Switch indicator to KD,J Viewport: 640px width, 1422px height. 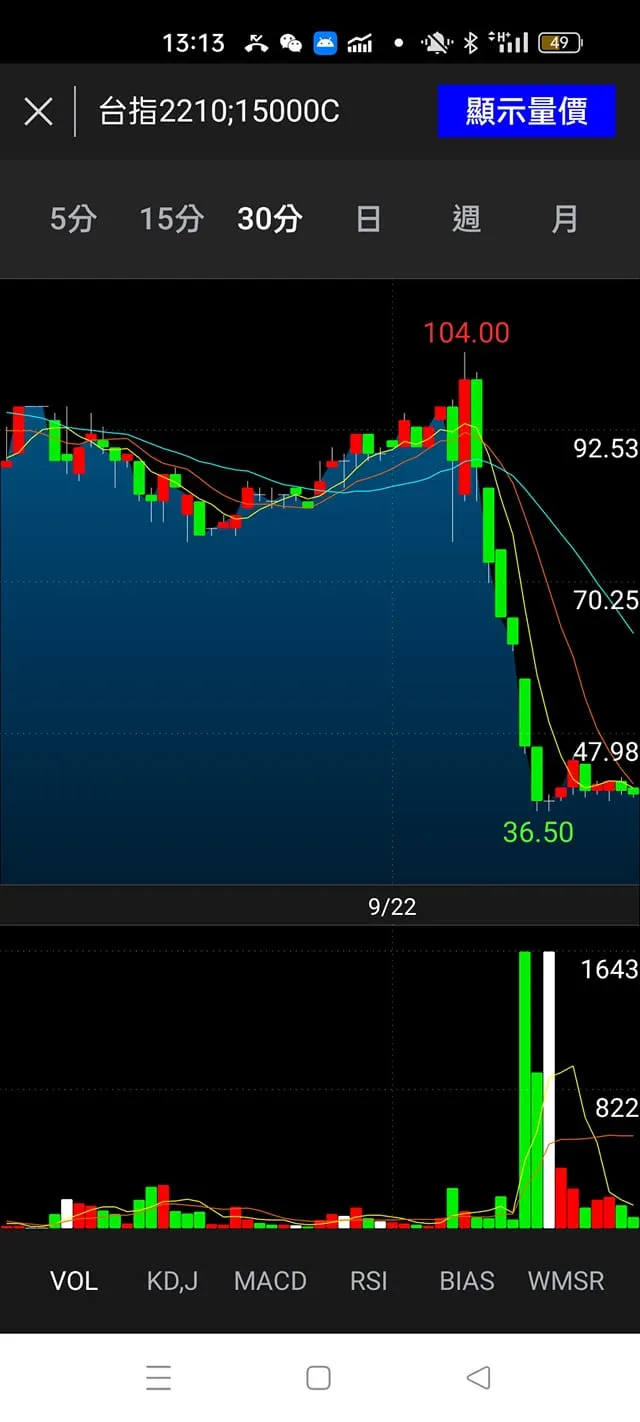tap(172, 1281)
